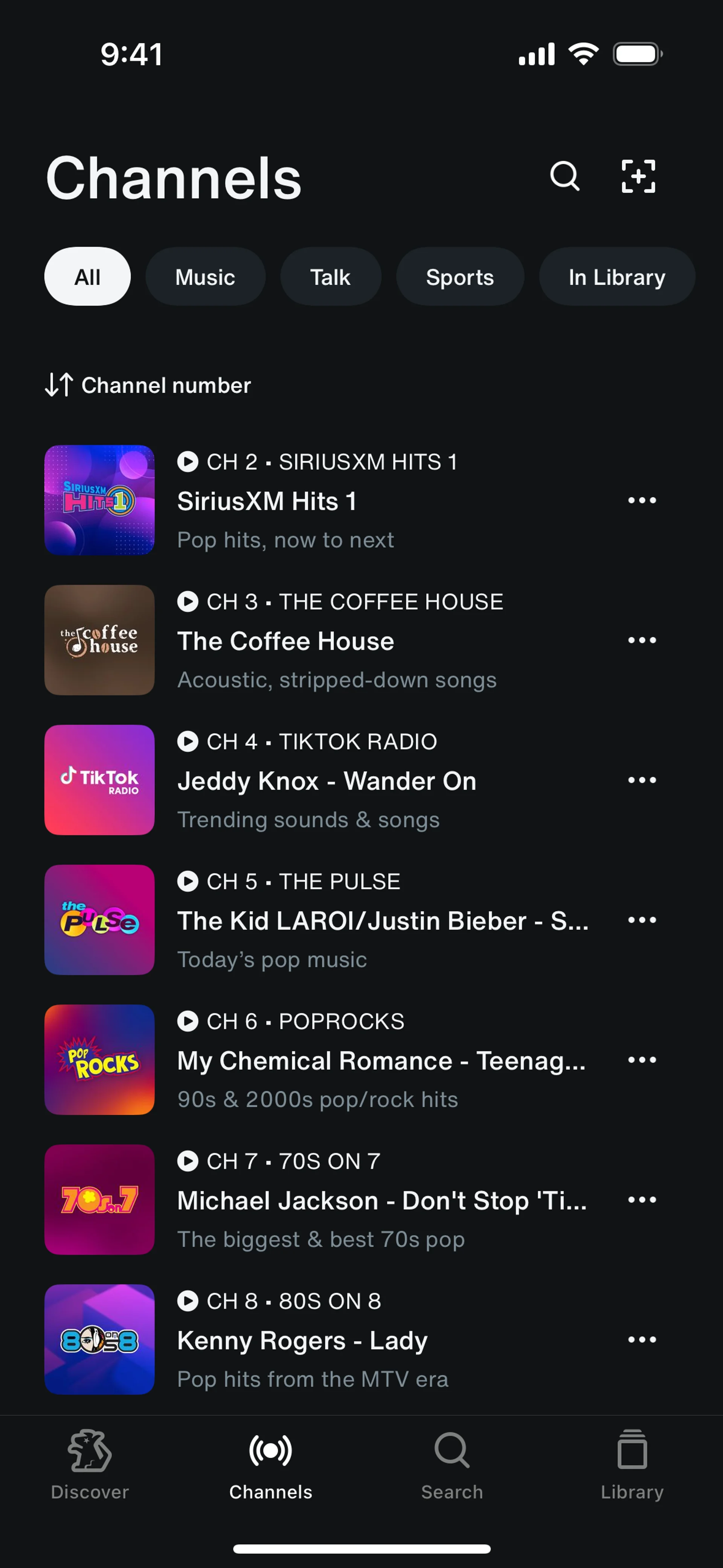Open more options for The Coffee House
This screenshot has width=723, height=1568.
tap(641, 640)
